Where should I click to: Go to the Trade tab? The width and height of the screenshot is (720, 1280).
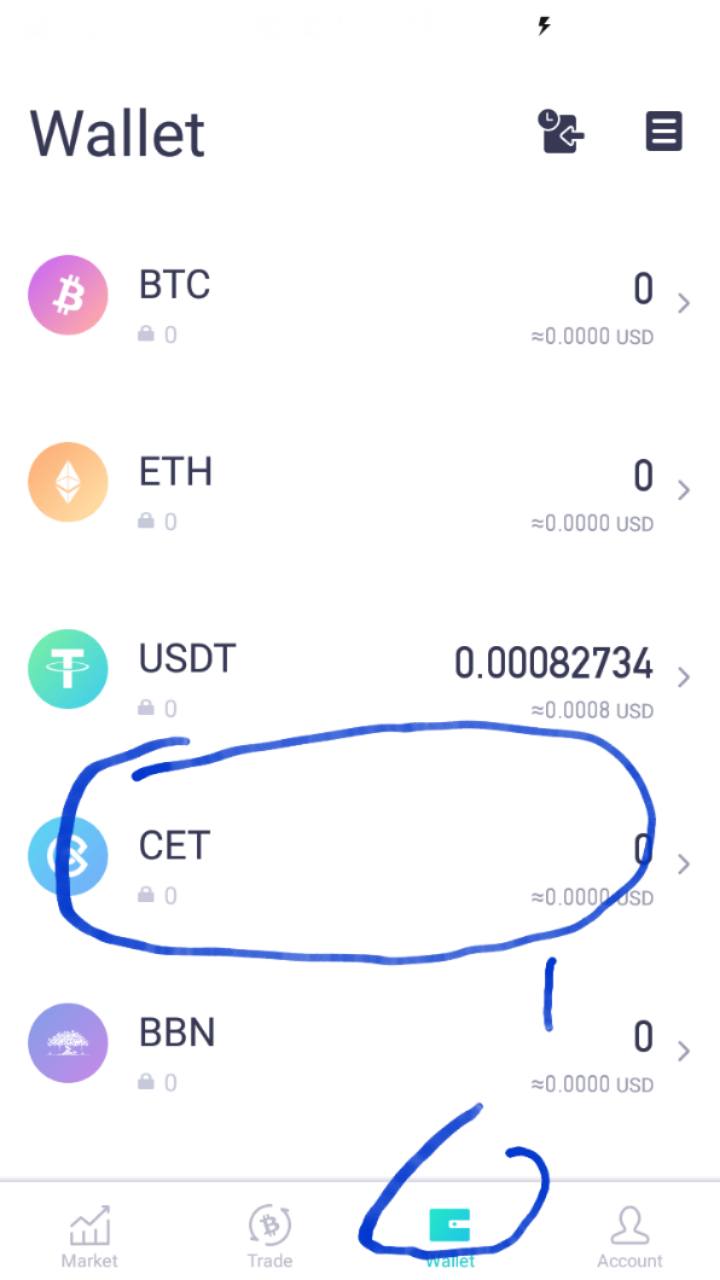(x=270, y=1236)
